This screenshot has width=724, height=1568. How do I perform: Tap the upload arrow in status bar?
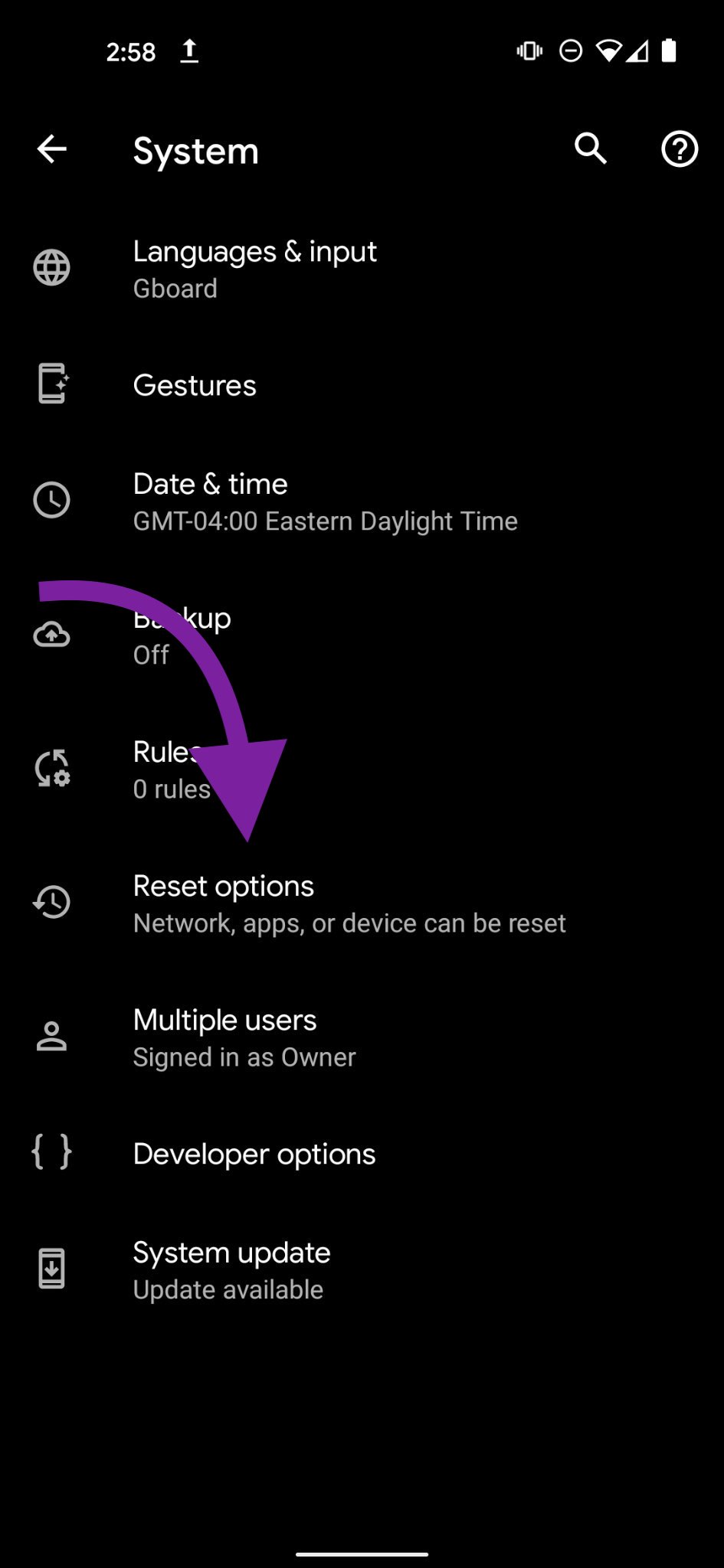pos(189,51)
